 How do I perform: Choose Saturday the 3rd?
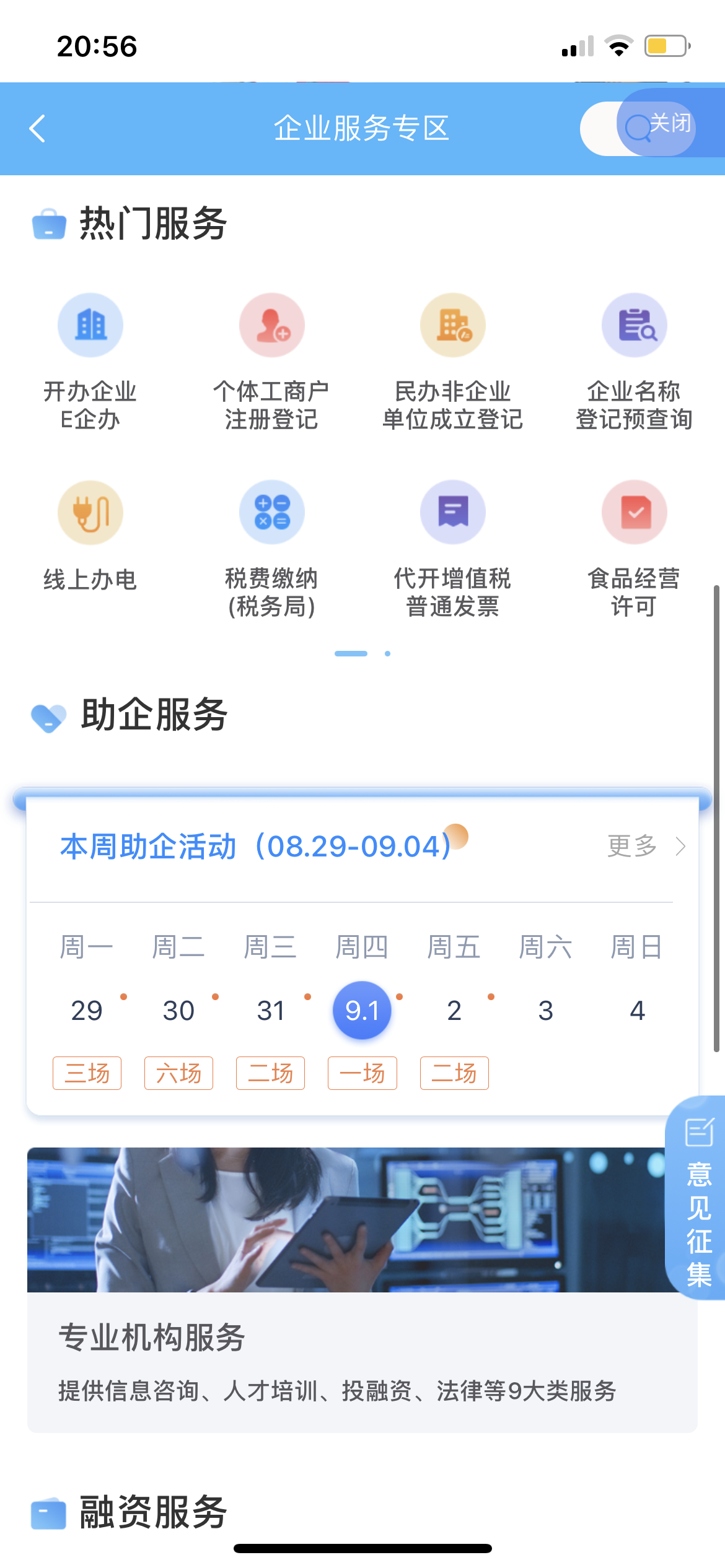click(x=546, y=1011)
